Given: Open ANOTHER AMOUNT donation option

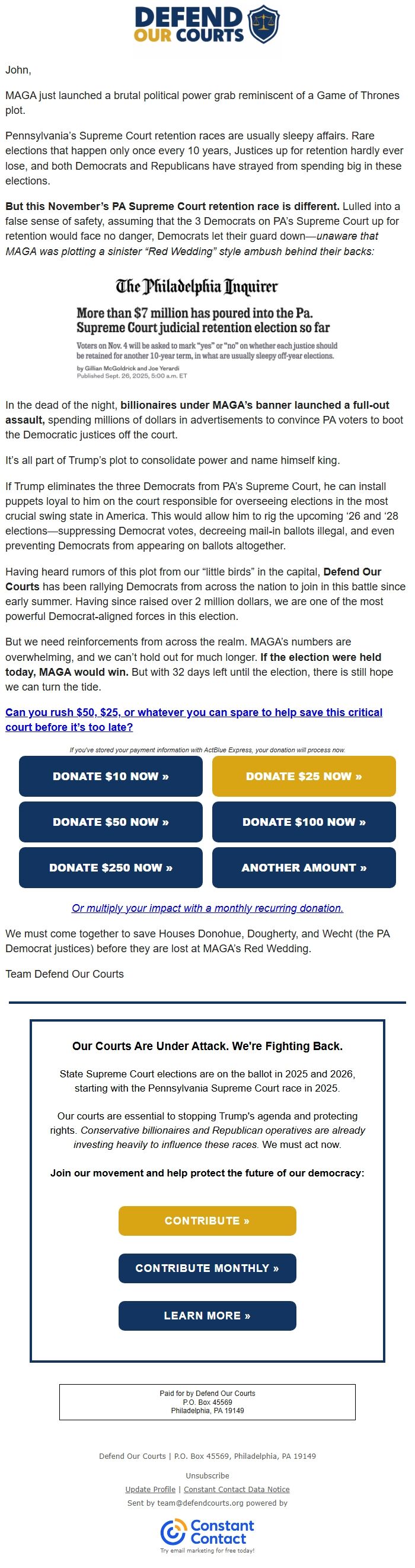Looking at the screenshot, I should [304, 867].
